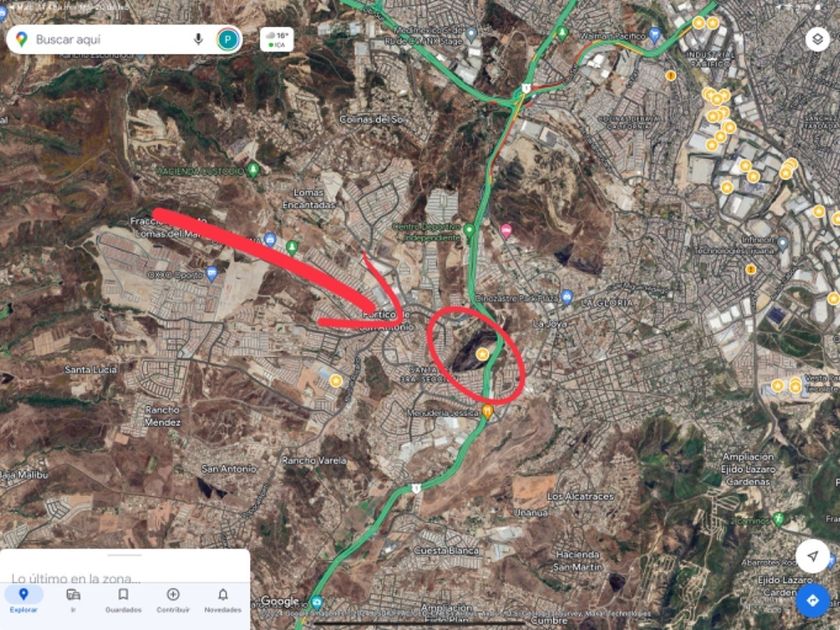Select the Dinozastre Park Plaza marker

(566, 297)
